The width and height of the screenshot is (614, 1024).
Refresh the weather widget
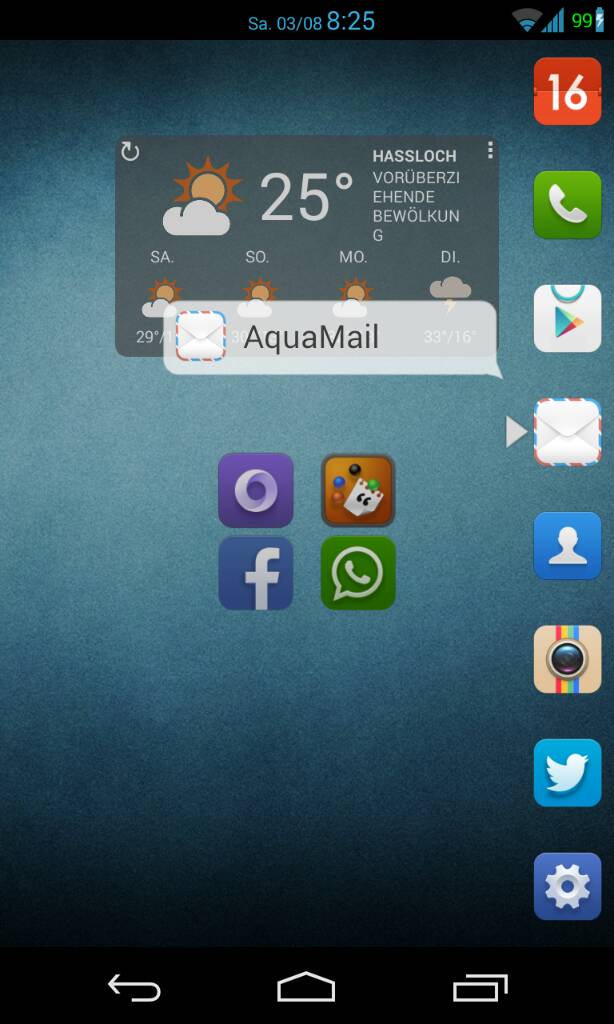[130, 152]
